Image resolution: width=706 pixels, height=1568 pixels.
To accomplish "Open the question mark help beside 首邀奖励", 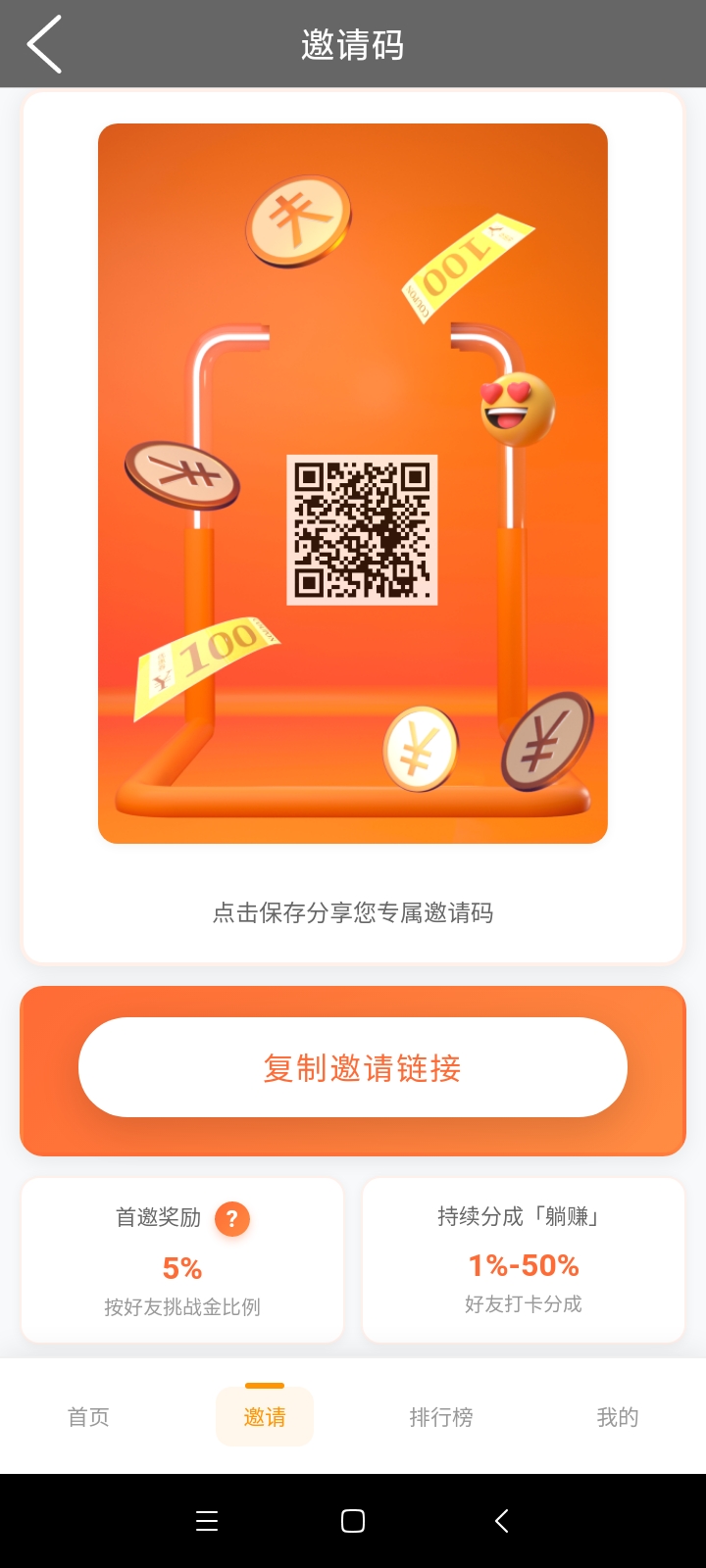I will [232, 1218].
